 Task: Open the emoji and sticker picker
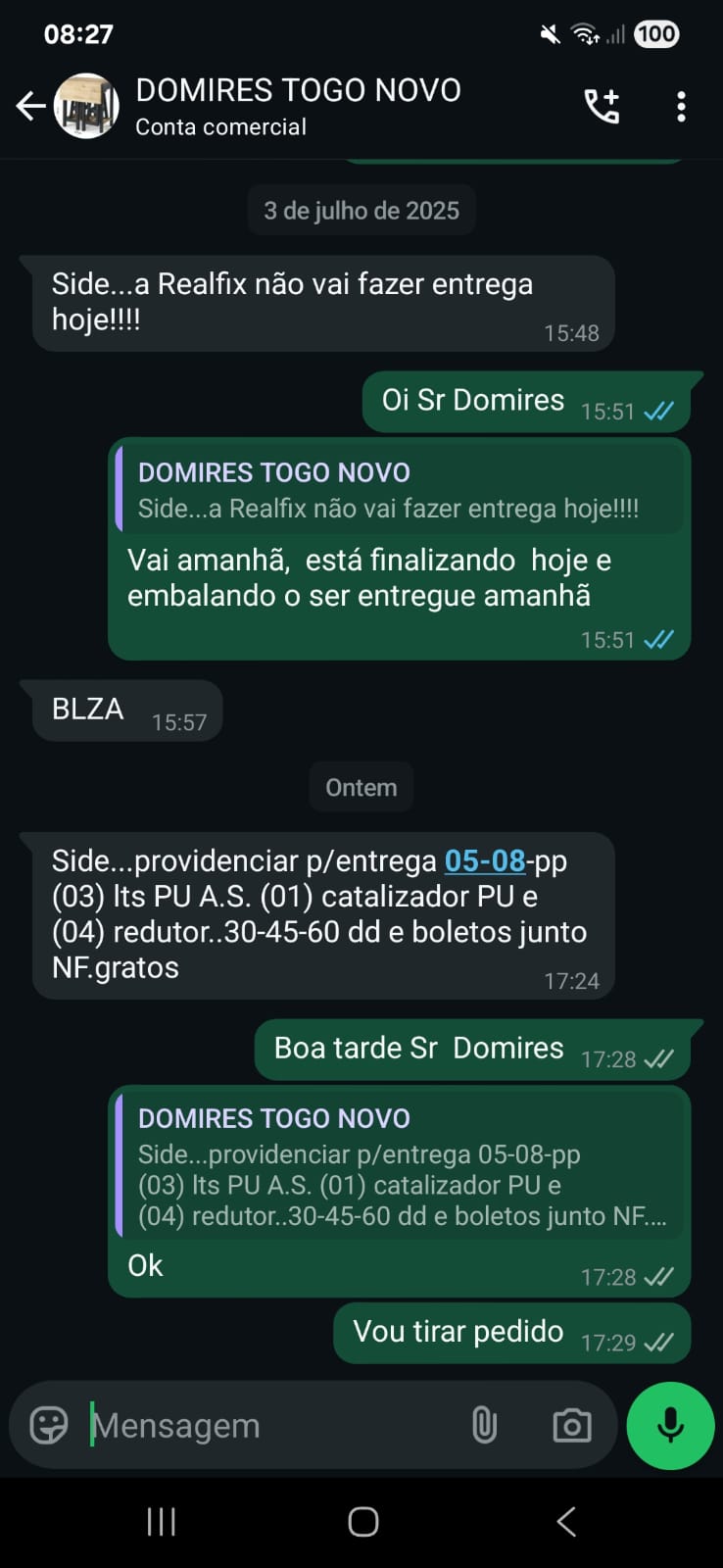coord(49,1425)
